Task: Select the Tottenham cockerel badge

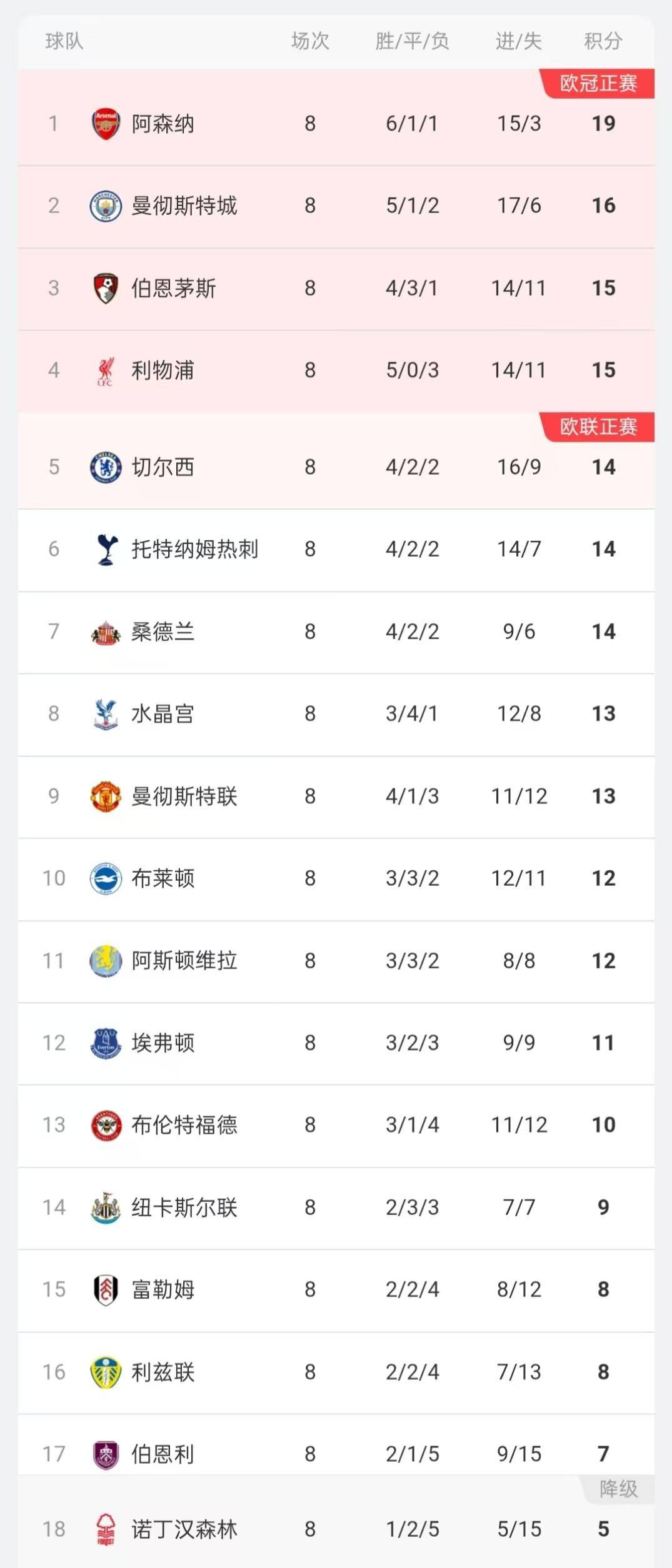Action: coord(106,550)
